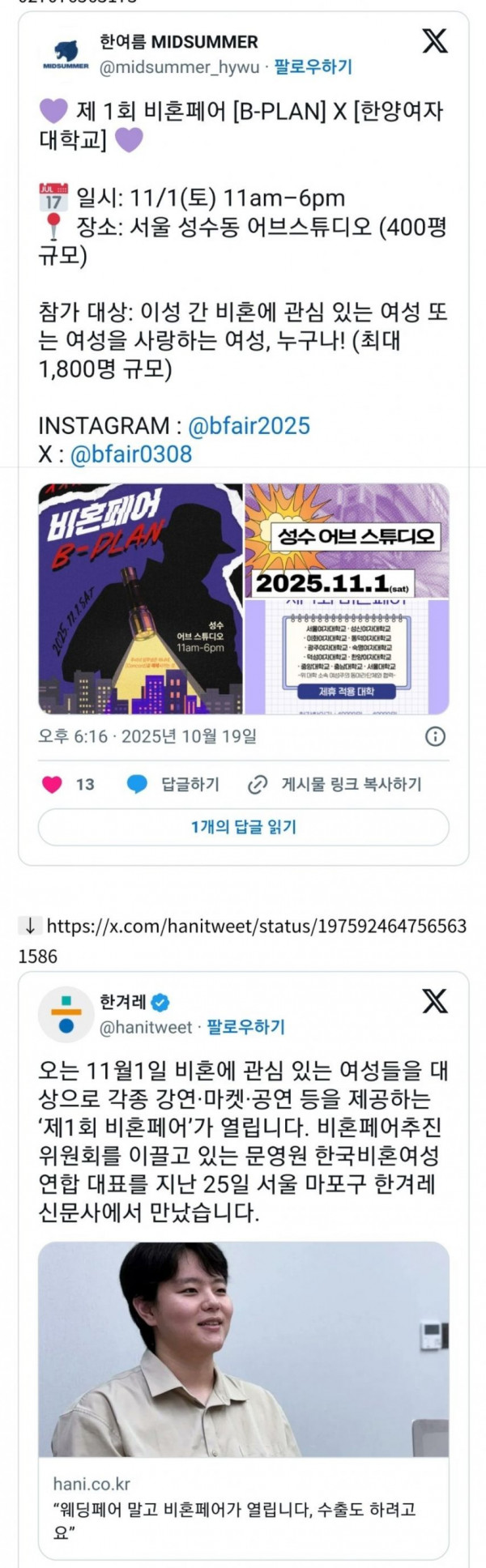Like the MIDSUMMER post with the heart
This screenshot has width=486, height=1568.
pyautogui.click(x=53, y=784)
